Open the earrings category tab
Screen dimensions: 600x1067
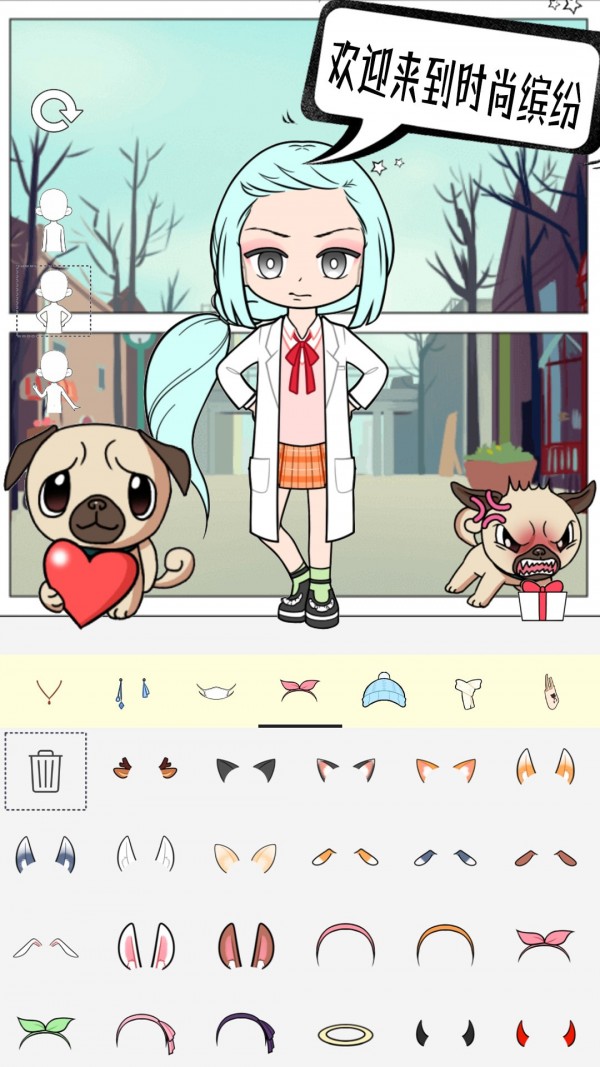pos(132,692)
